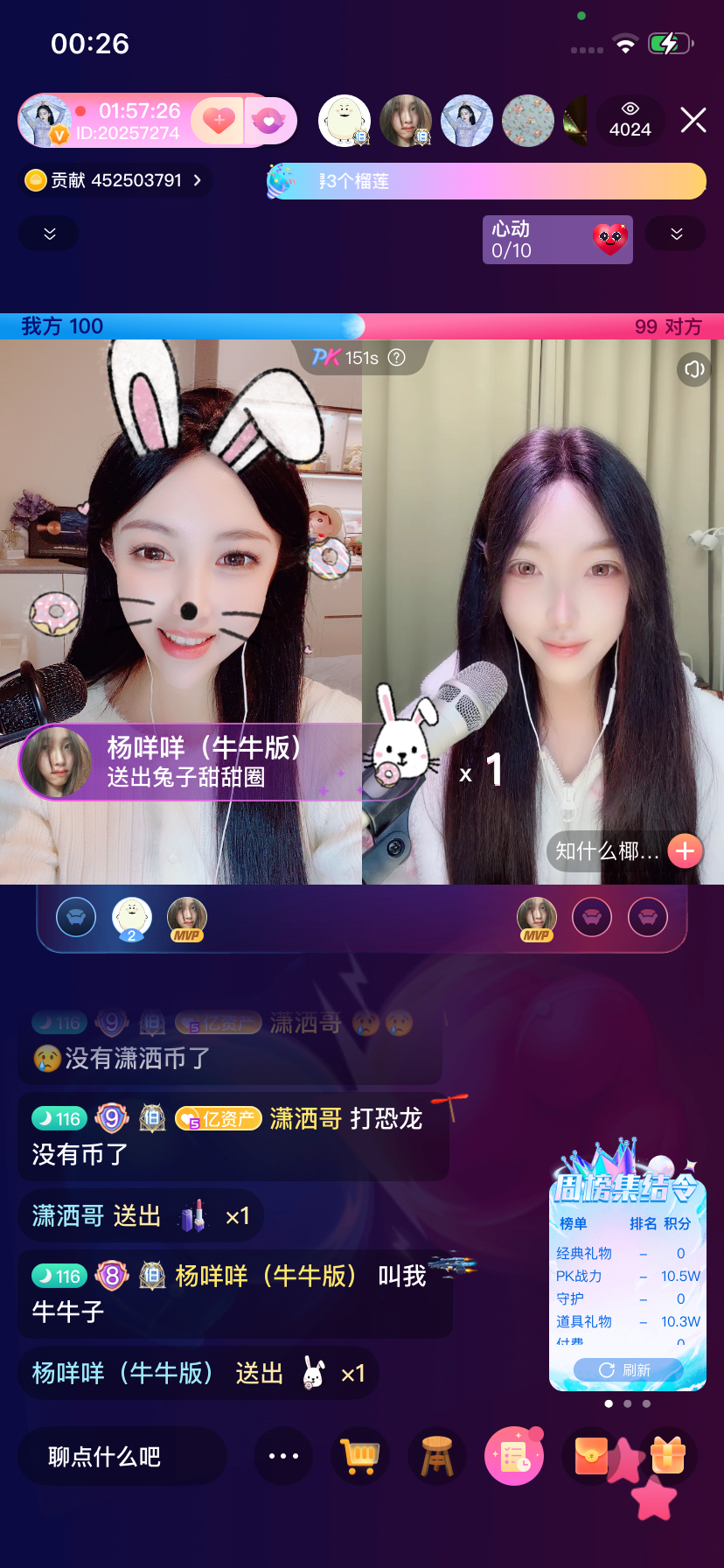Open the pink task list icon
Viewport: 724px width, 1568px height.
pos(514,1456)
